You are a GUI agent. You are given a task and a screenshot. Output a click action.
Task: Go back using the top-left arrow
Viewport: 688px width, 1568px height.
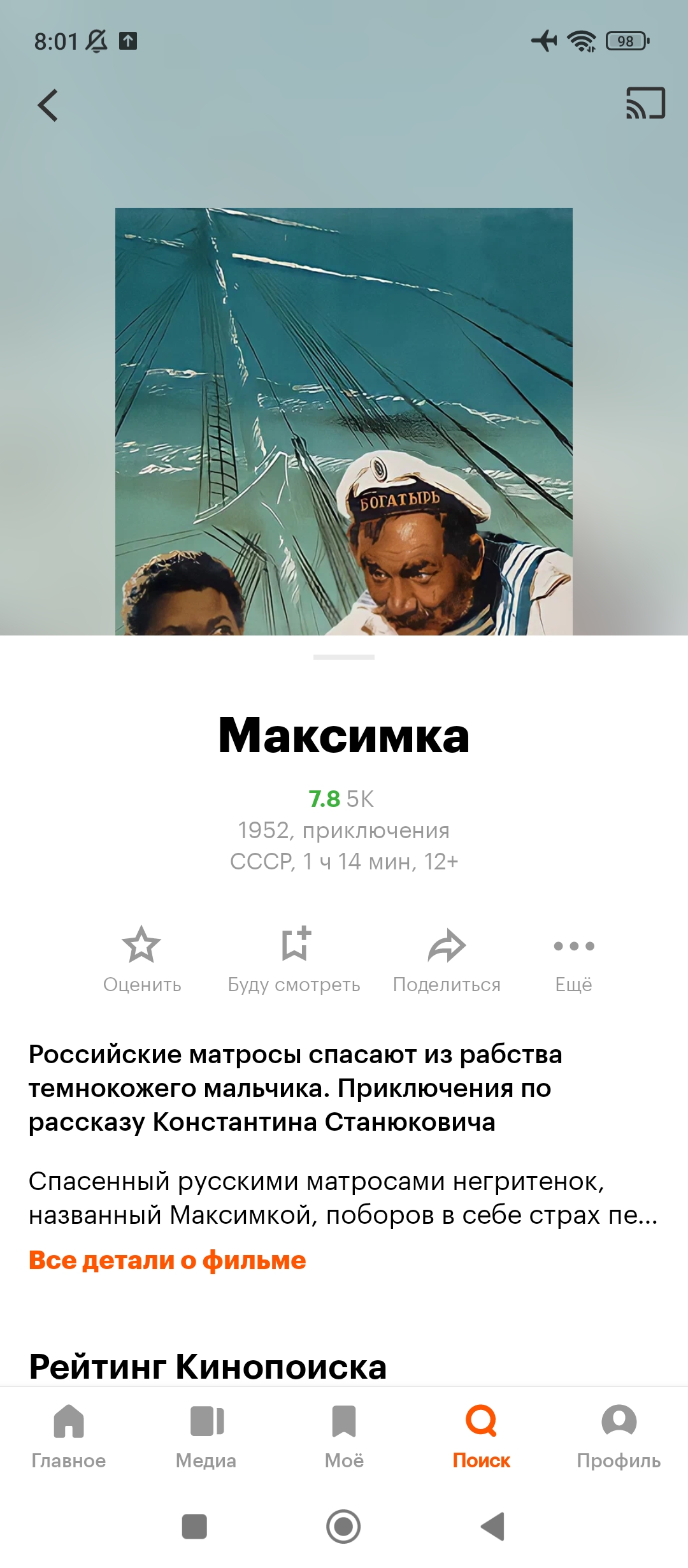(48, 105)
